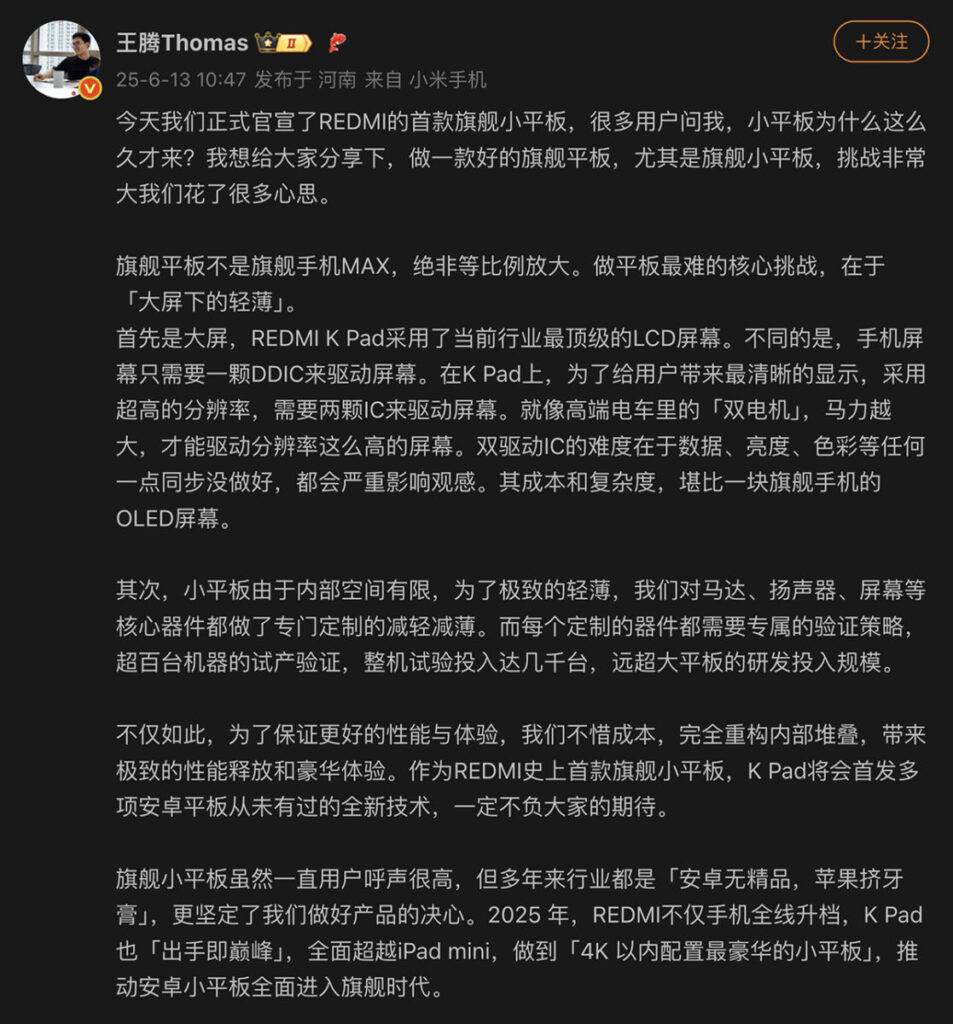Follow 王腾Thomas with the +关注 button

click(881, 42)
